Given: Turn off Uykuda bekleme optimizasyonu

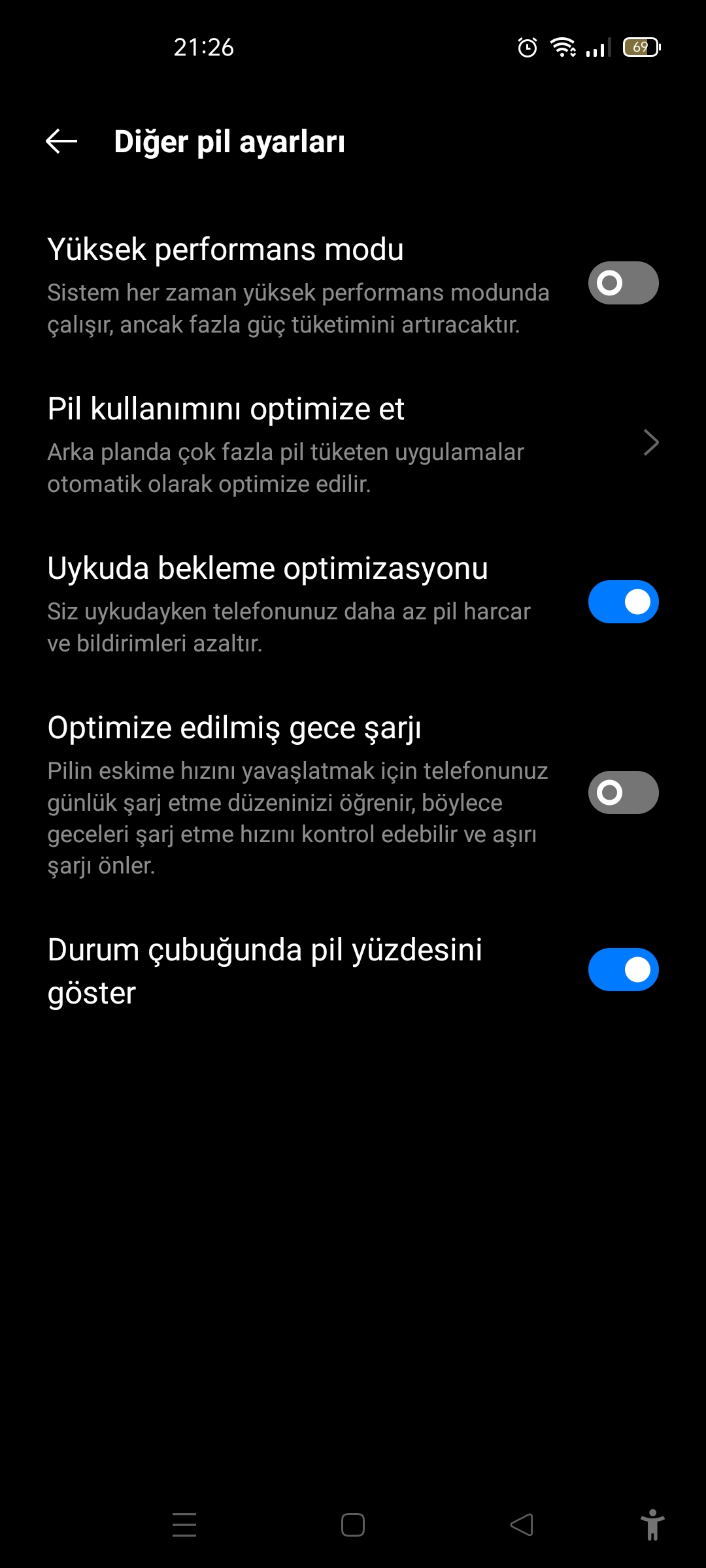Looking at the screenshot, I should click(x=623, y=602).
